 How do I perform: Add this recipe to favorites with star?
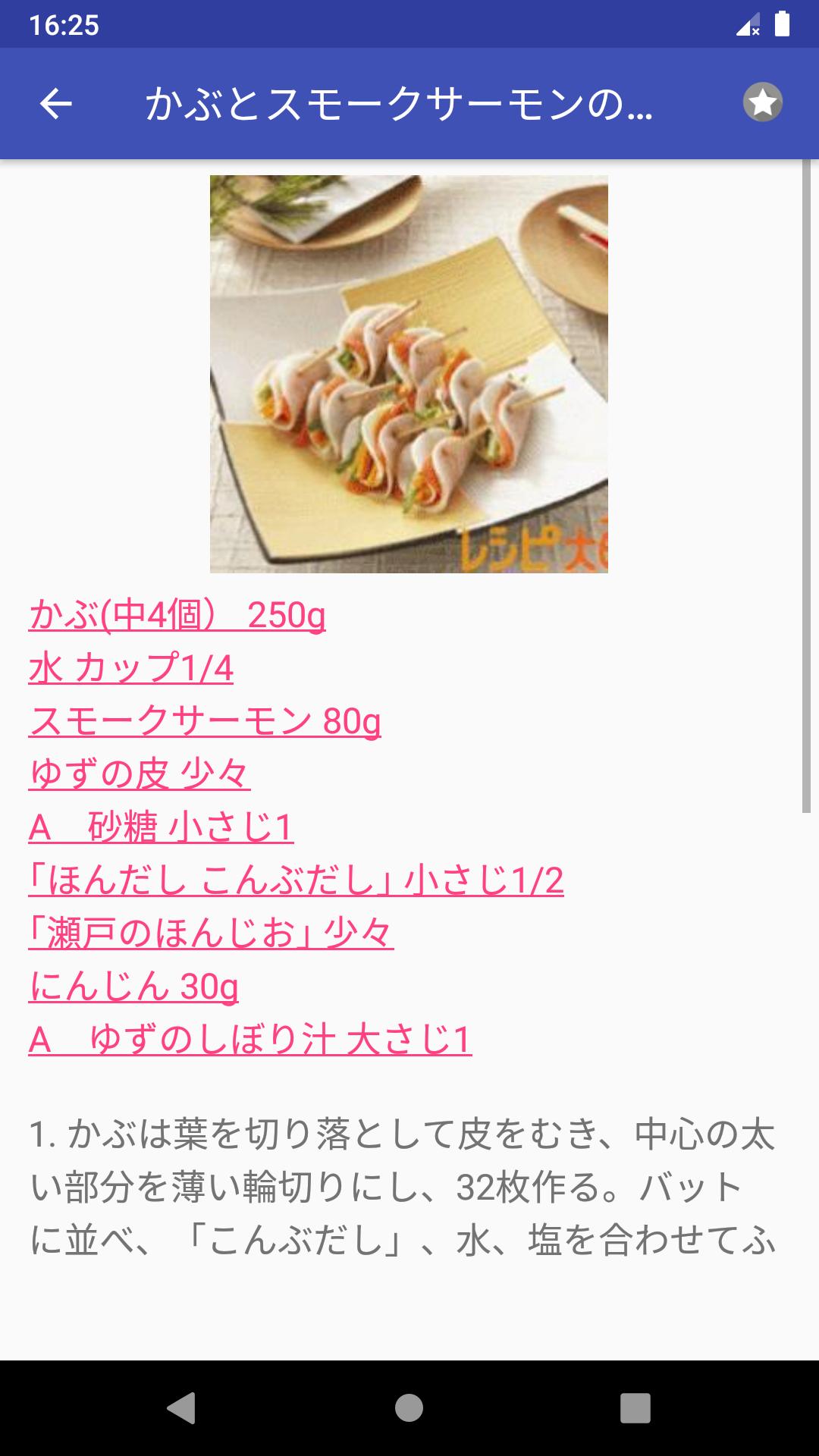pyautogui.click(x=762, y=102)
